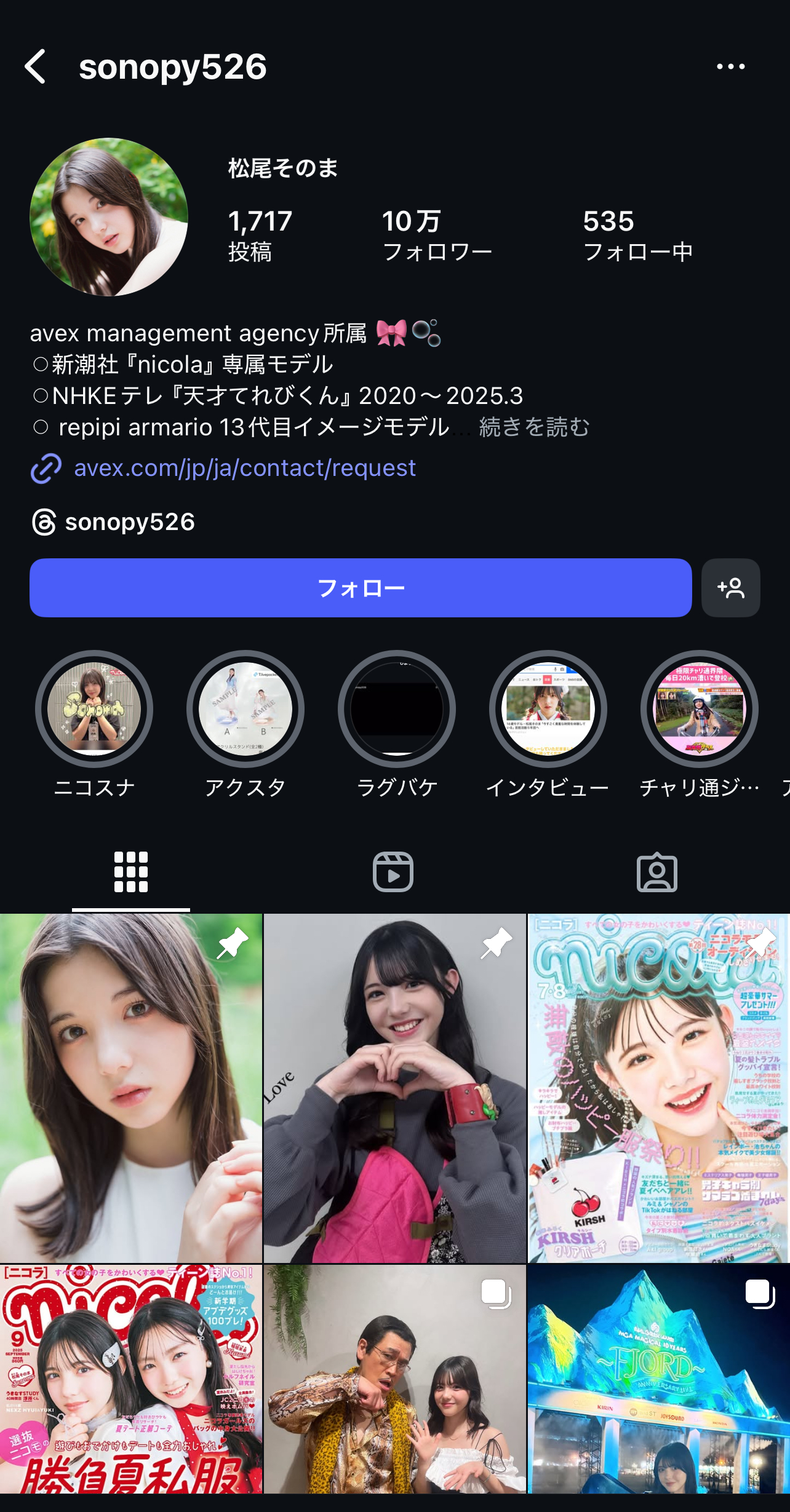Follow this account with フォロー button
The width and height of the screenshot is (790, 1512).
[361, 588]
